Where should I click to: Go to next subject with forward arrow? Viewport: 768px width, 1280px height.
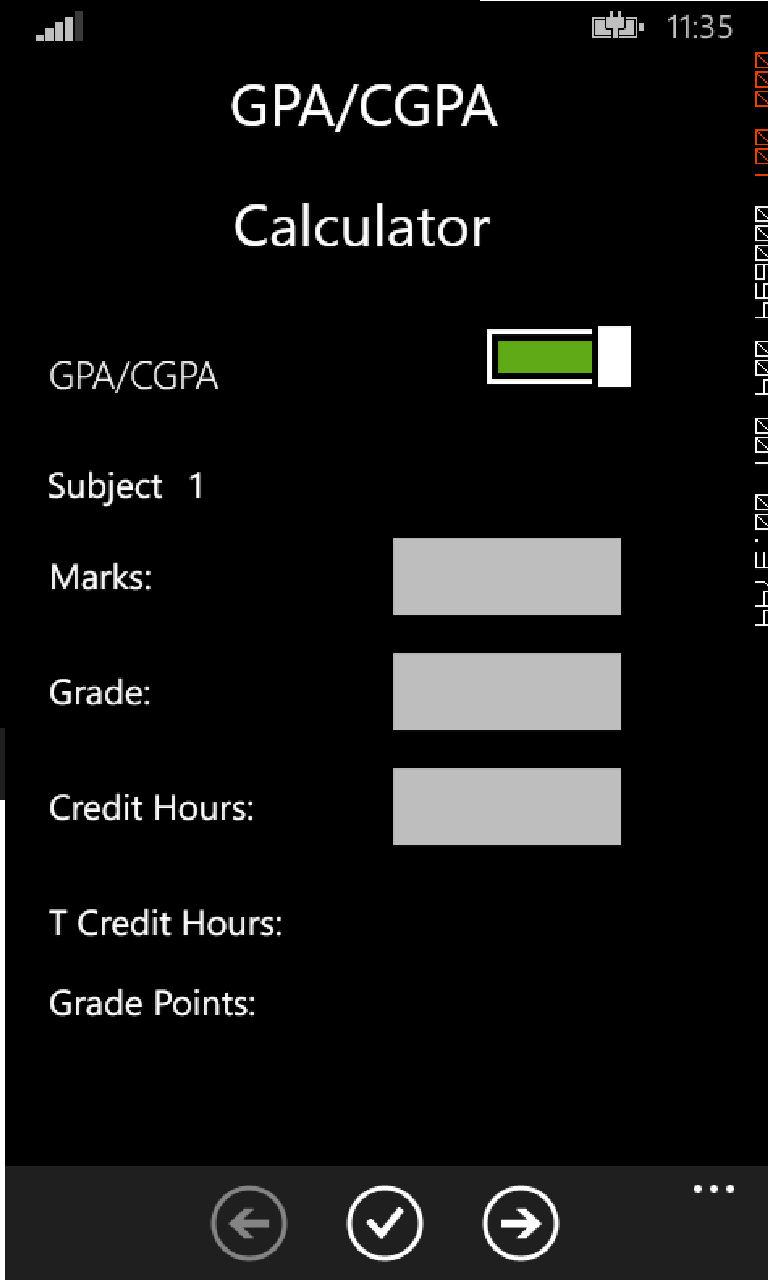[521, 1222]
